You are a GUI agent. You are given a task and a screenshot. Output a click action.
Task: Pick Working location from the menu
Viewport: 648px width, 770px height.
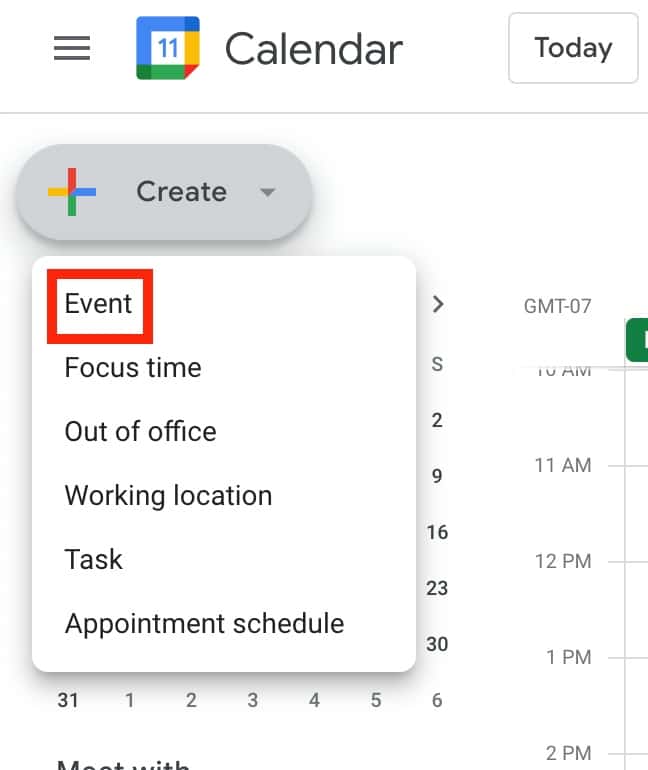coord(168,496)
